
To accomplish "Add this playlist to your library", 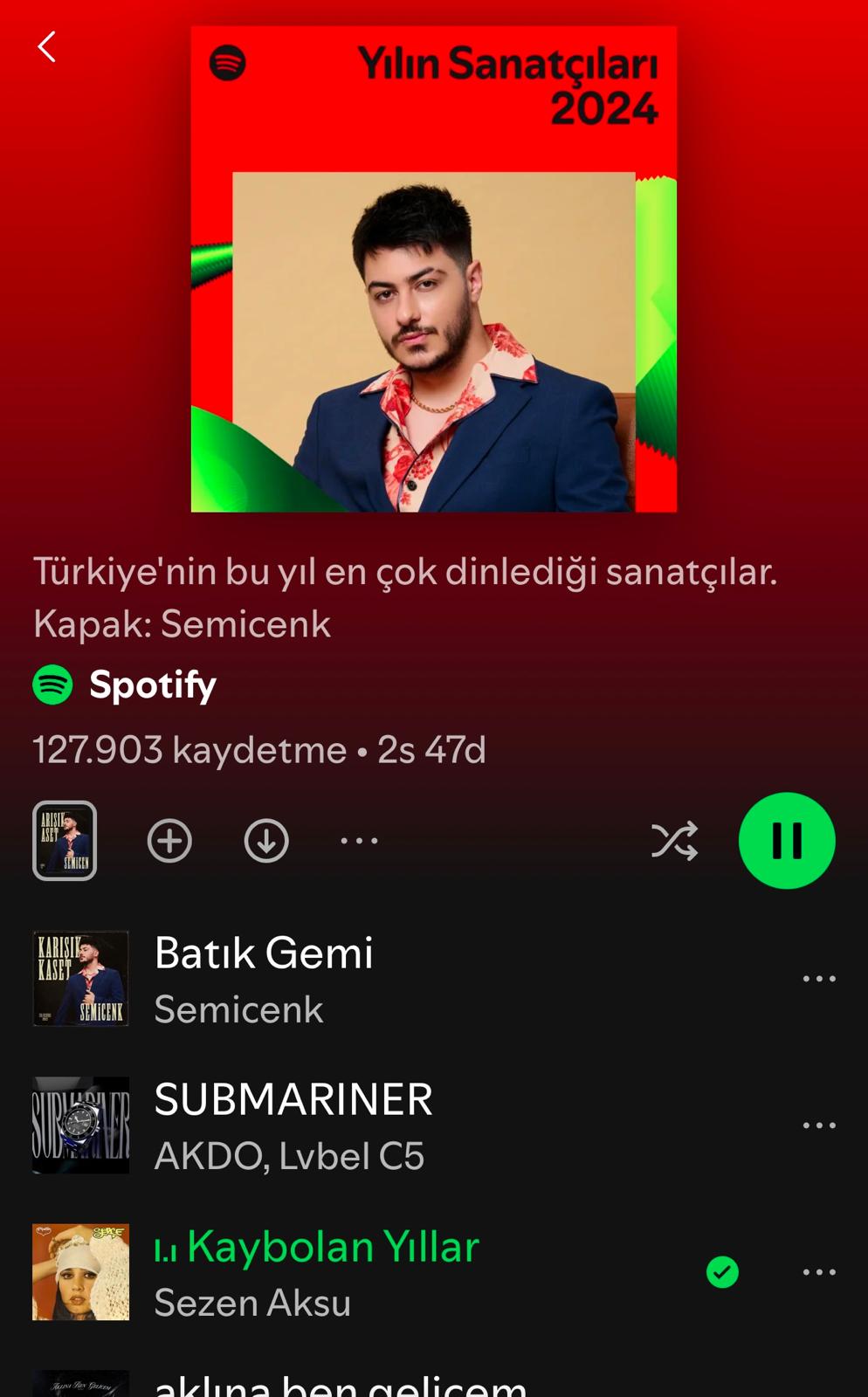I will pyautogui.click(x=169, y=841).
